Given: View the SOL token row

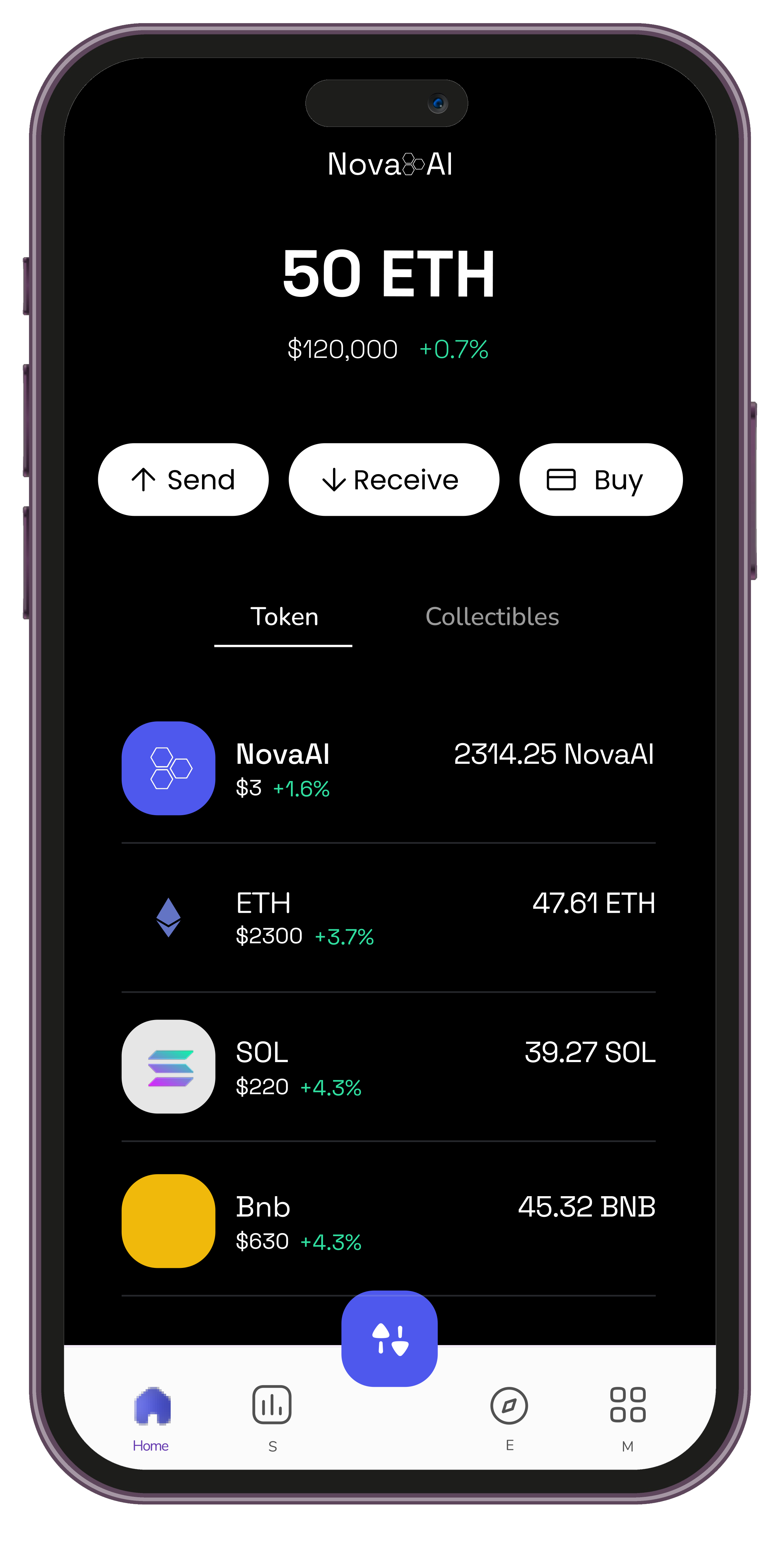Looking at the screenshot, I should tap(388, 1067).
